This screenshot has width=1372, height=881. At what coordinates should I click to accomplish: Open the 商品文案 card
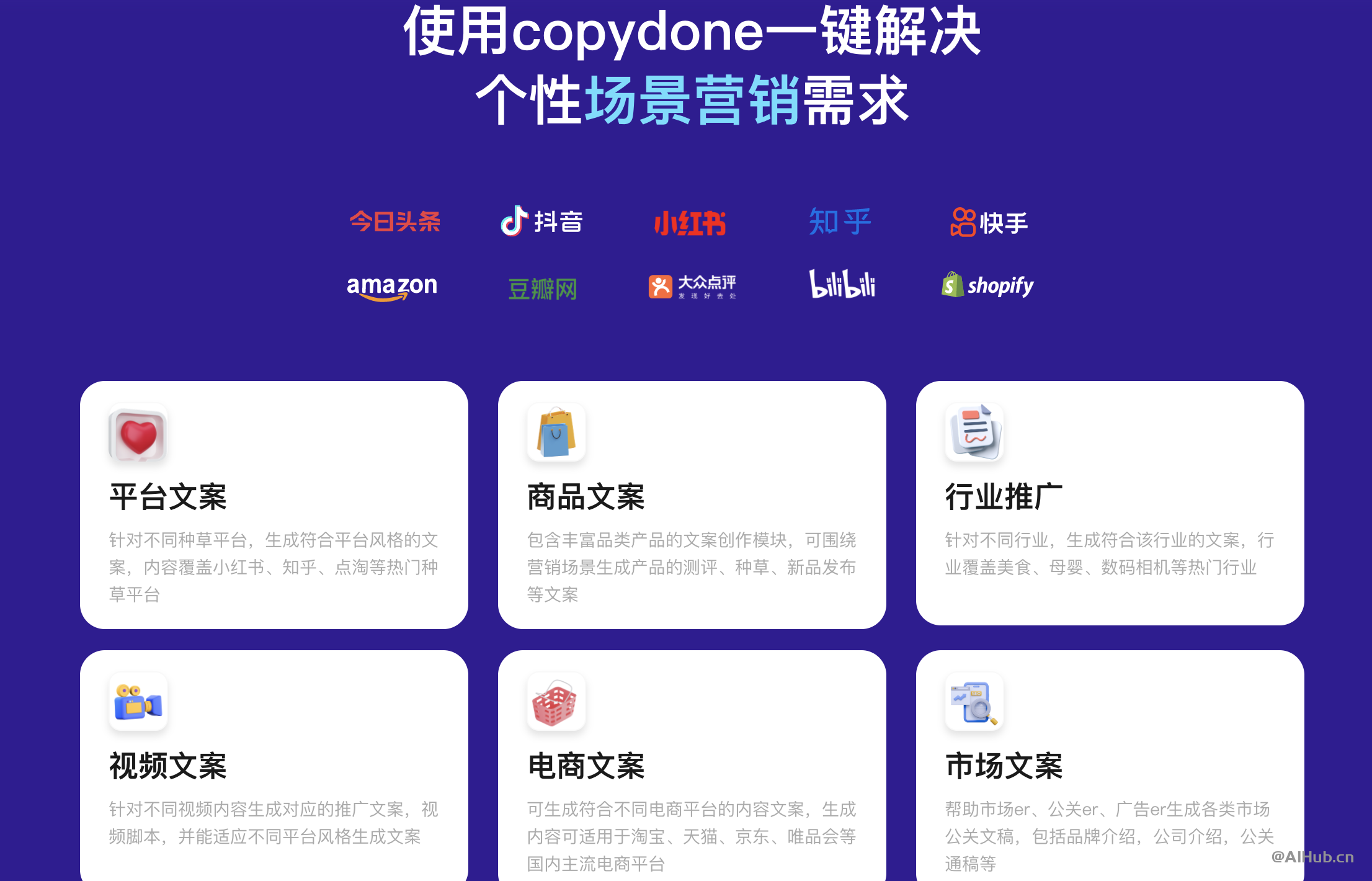point(692,504)
